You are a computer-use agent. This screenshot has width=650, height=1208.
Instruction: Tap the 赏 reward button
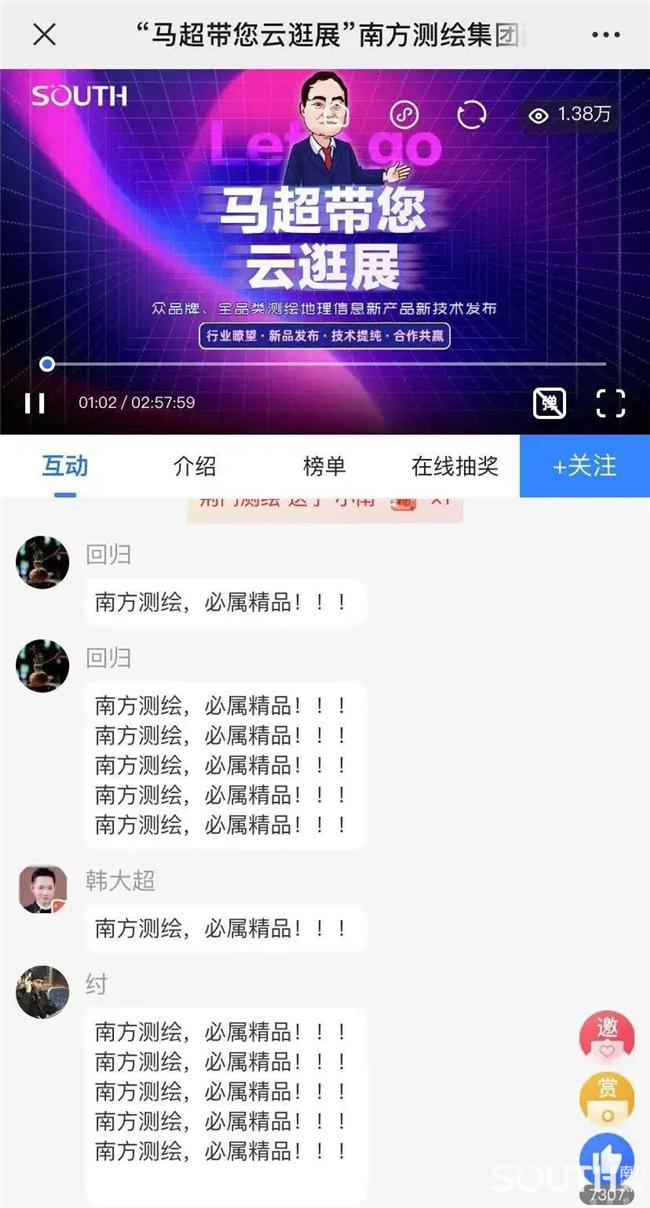coord(607,1097)
